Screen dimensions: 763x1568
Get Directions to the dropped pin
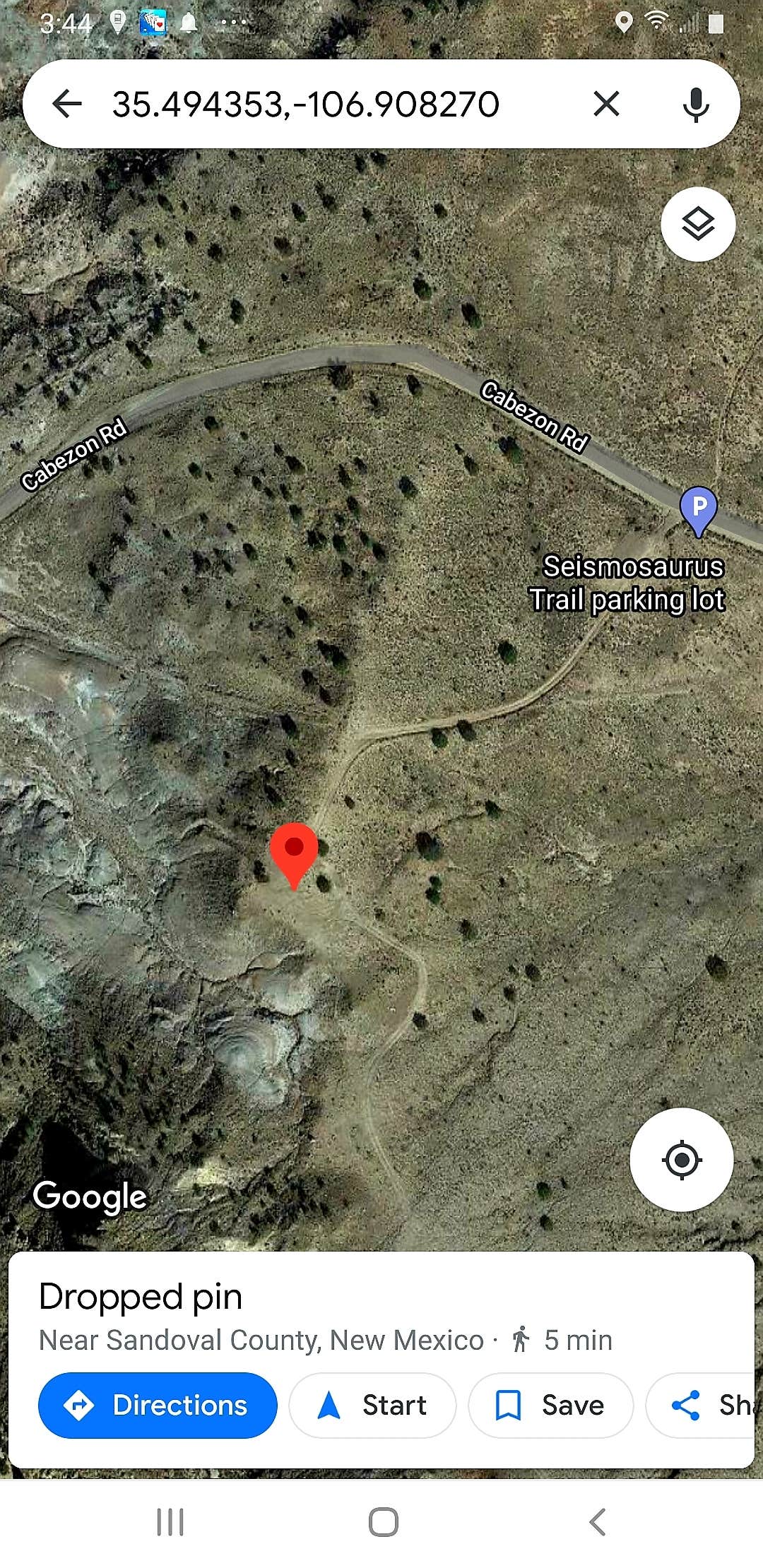coord(158,1405)
